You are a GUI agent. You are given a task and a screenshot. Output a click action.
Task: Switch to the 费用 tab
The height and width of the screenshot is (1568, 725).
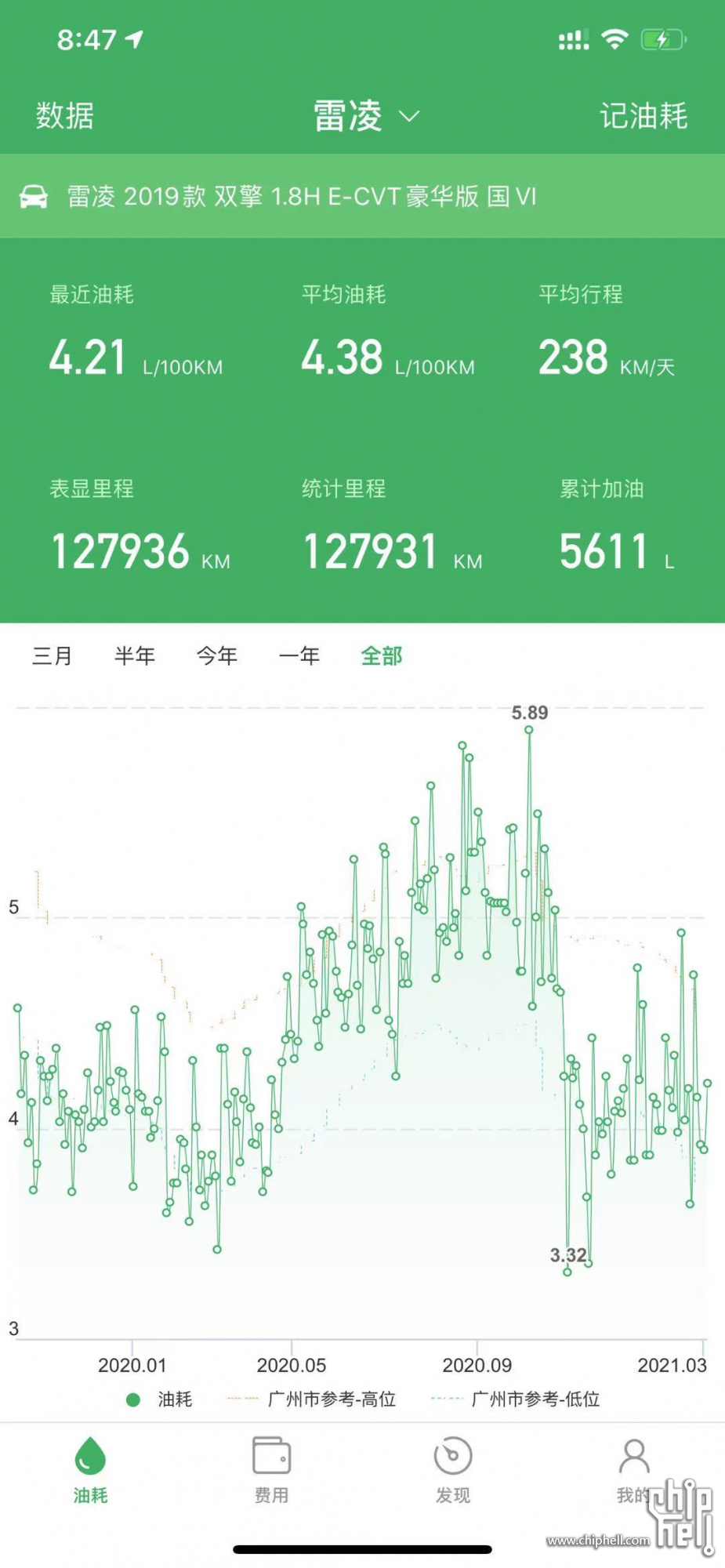pos(272,1470)
